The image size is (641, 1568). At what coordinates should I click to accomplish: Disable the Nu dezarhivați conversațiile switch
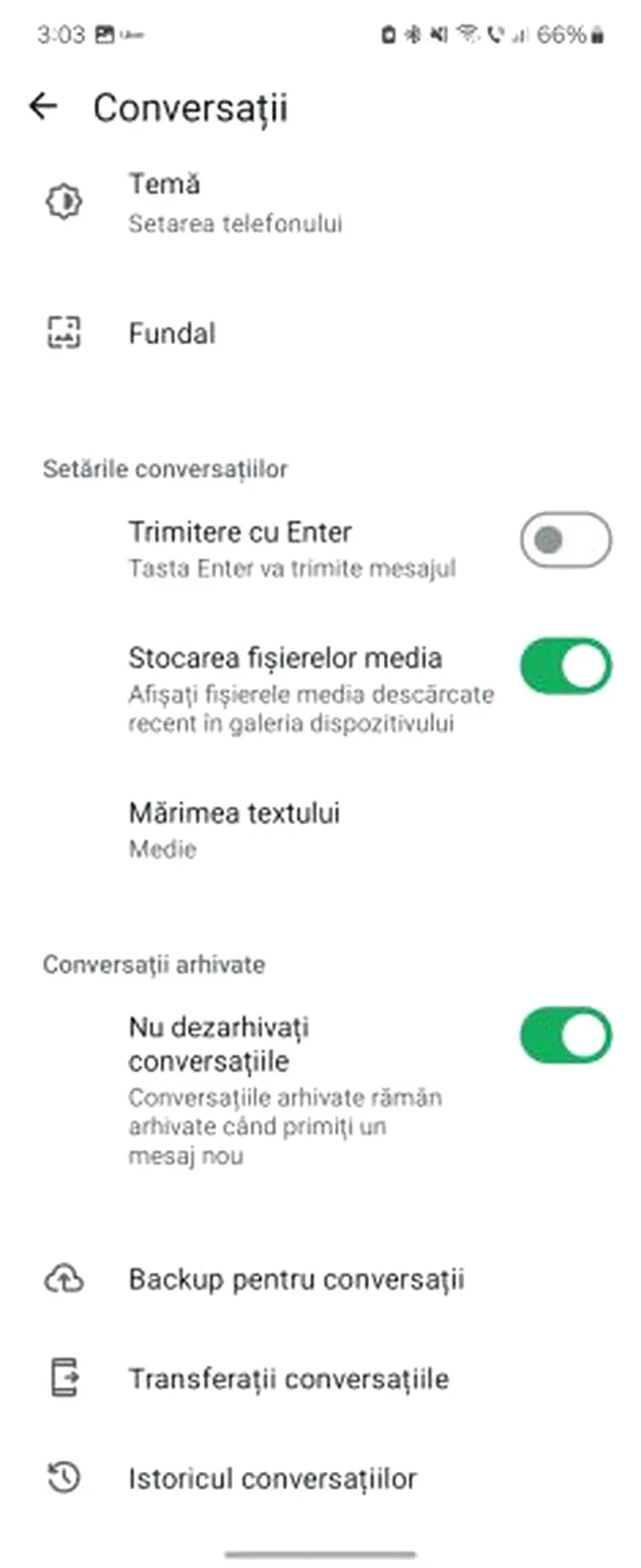tap(565, 1035)
